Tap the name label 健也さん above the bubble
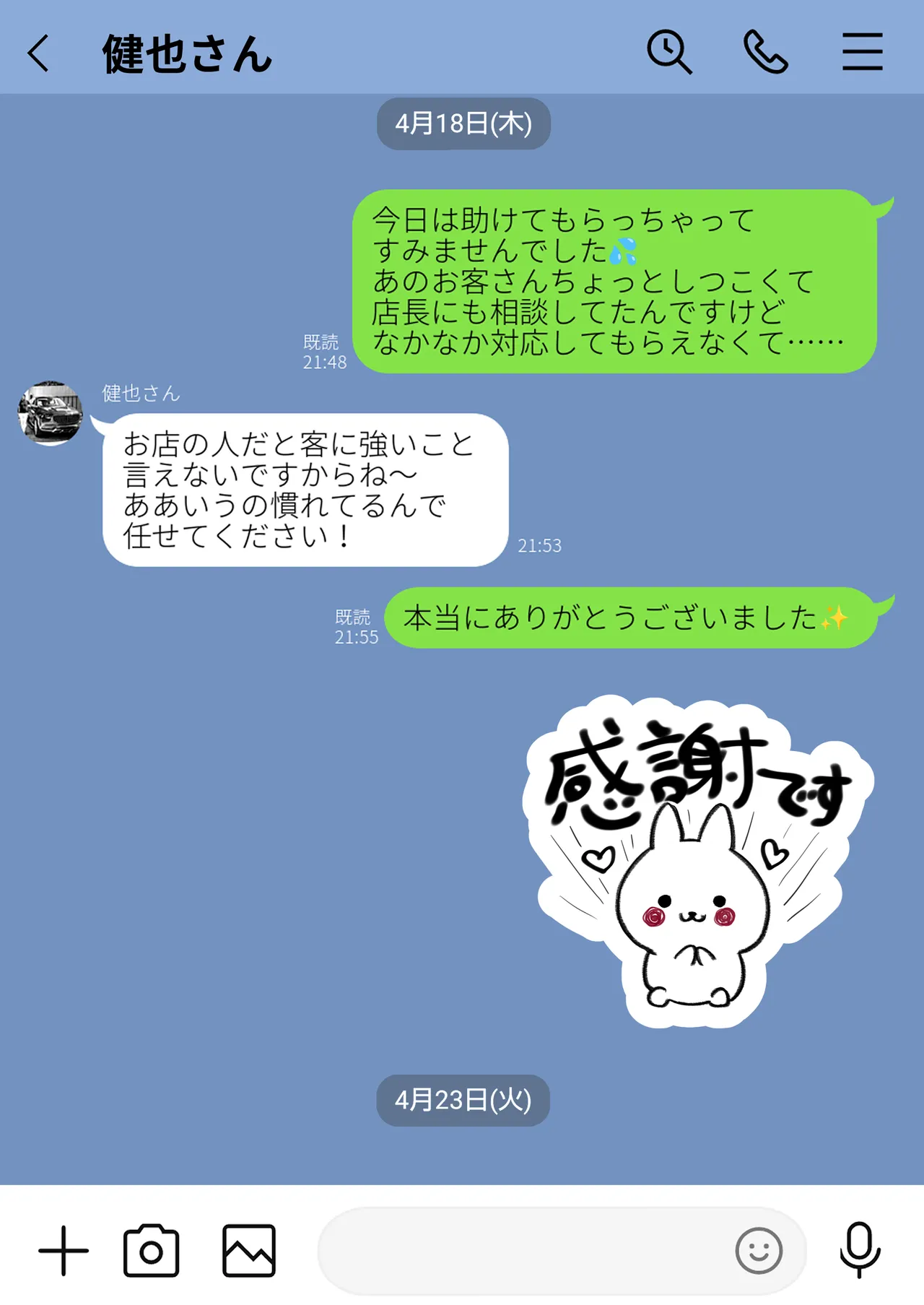The height and width of the screenshot is (1305, 924). [140, 394]
